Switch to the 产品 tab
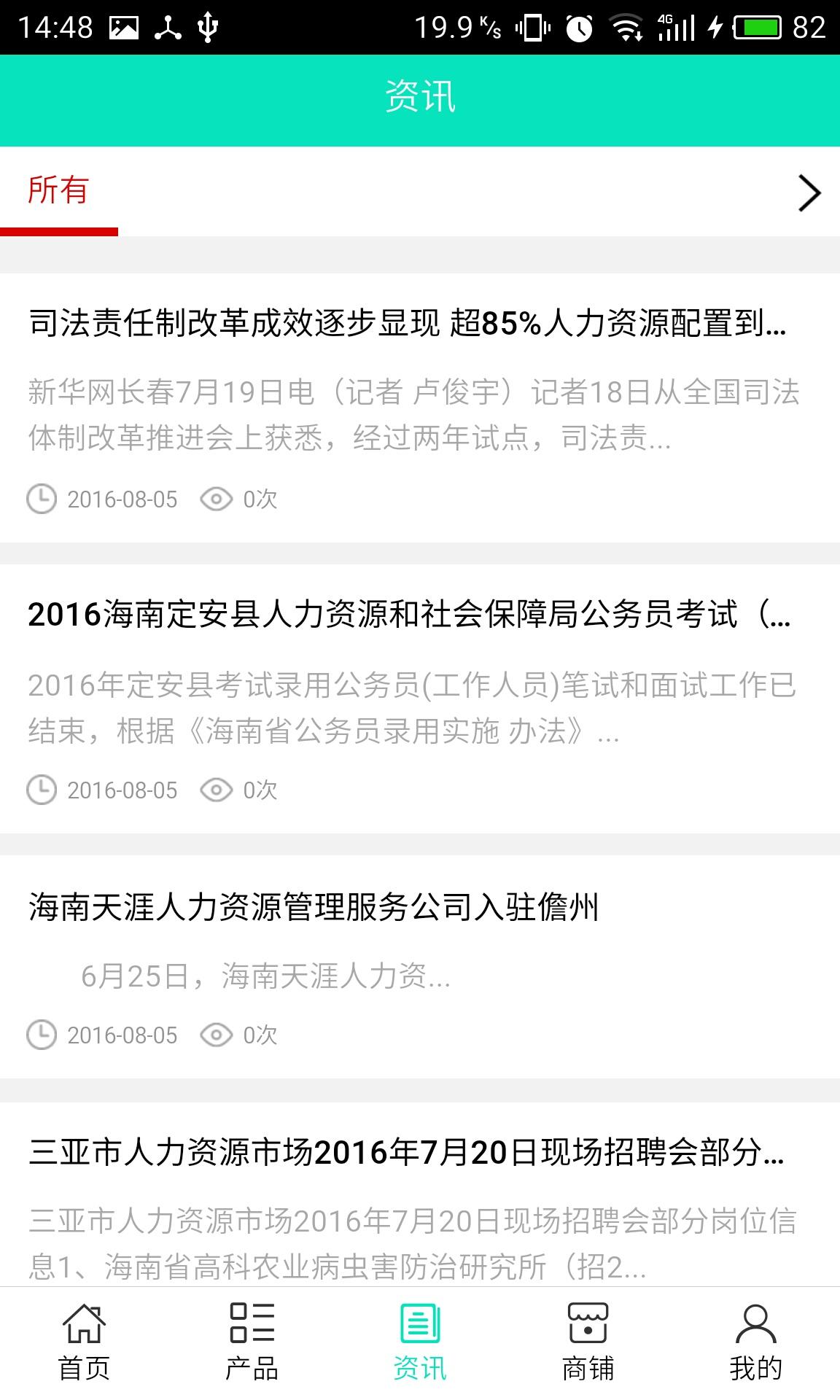Viewport: 840px width, 1400px height. (252, 1343)
